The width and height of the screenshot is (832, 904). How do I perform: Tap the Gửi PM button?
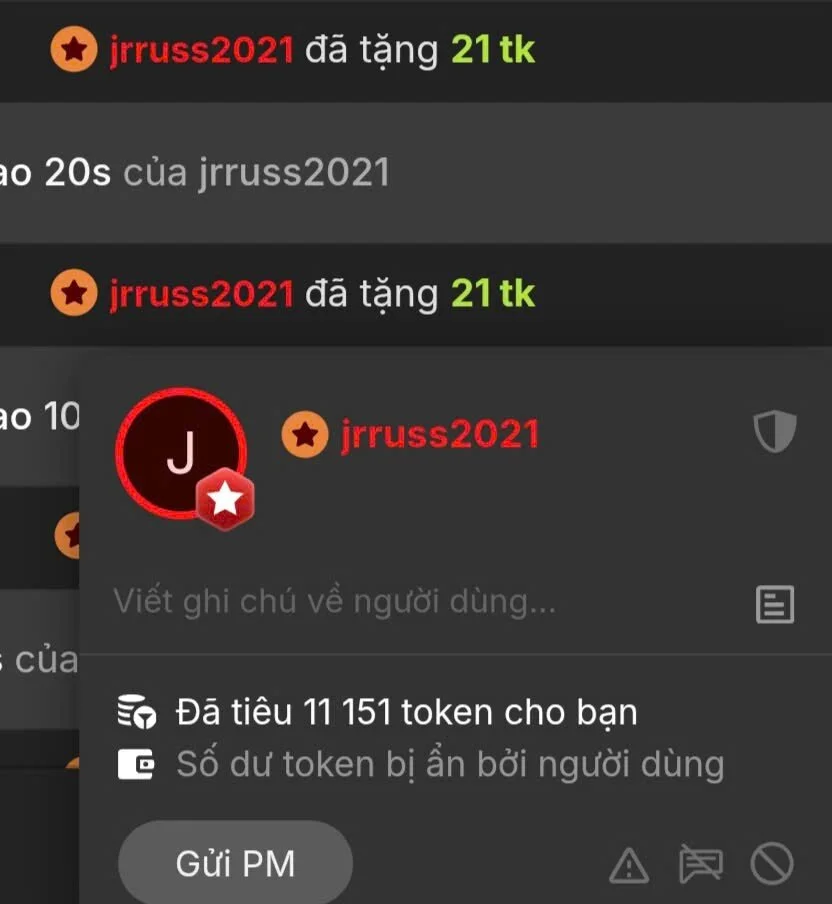(235, 864)
